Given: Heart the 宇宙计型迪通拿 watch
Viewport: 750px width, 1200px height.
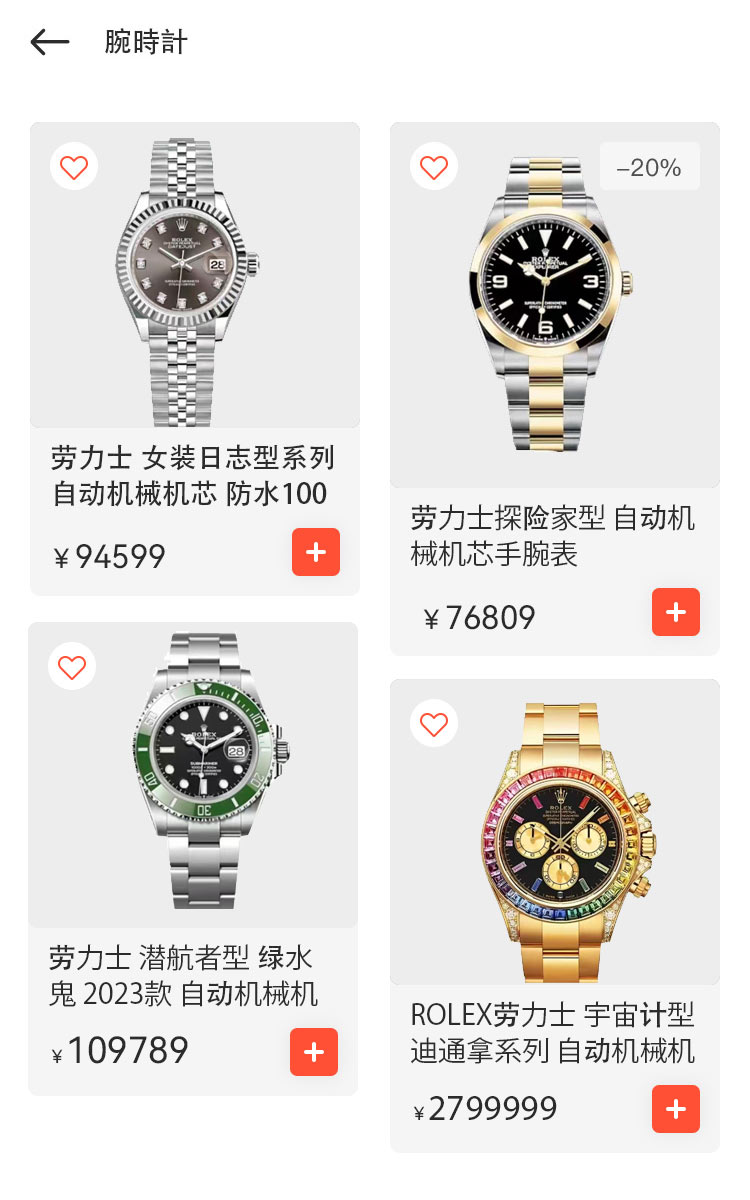Looking at the screenshot, I should [434, 724].
